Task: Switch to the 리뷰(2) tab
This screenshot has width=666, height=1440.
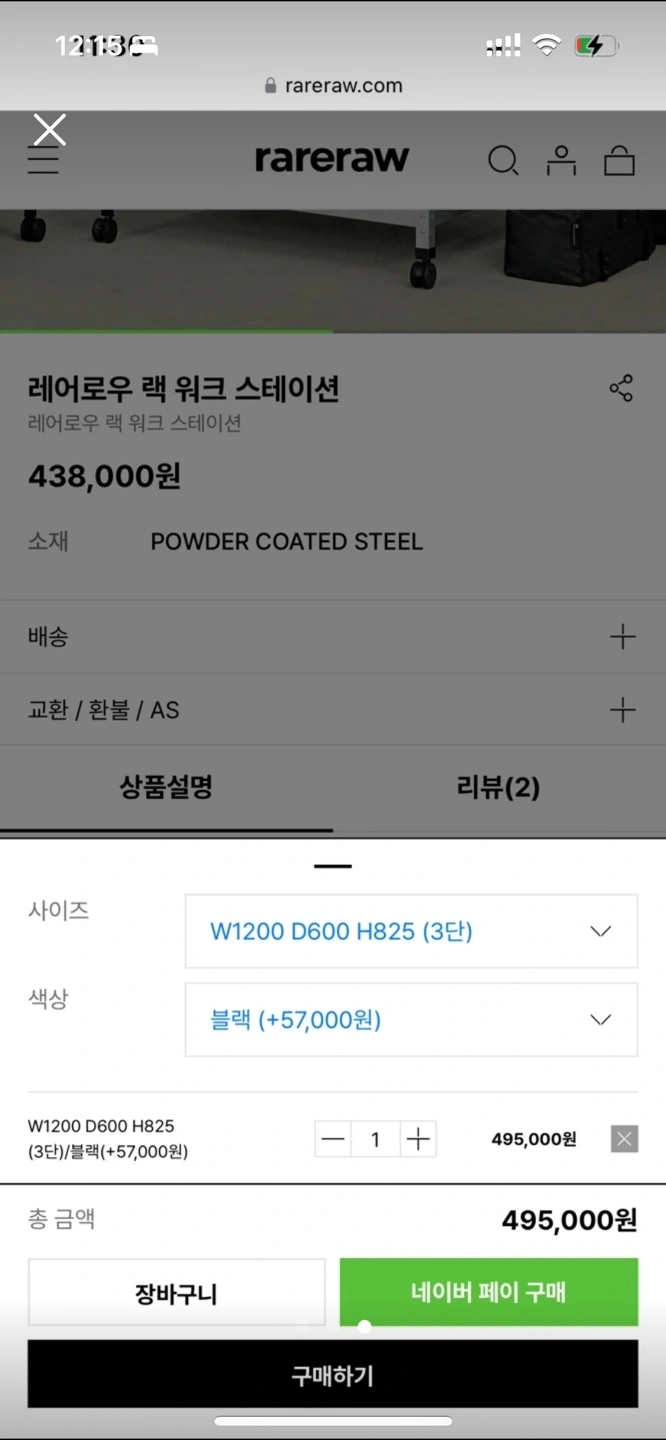Action: (x=498, y=788)
